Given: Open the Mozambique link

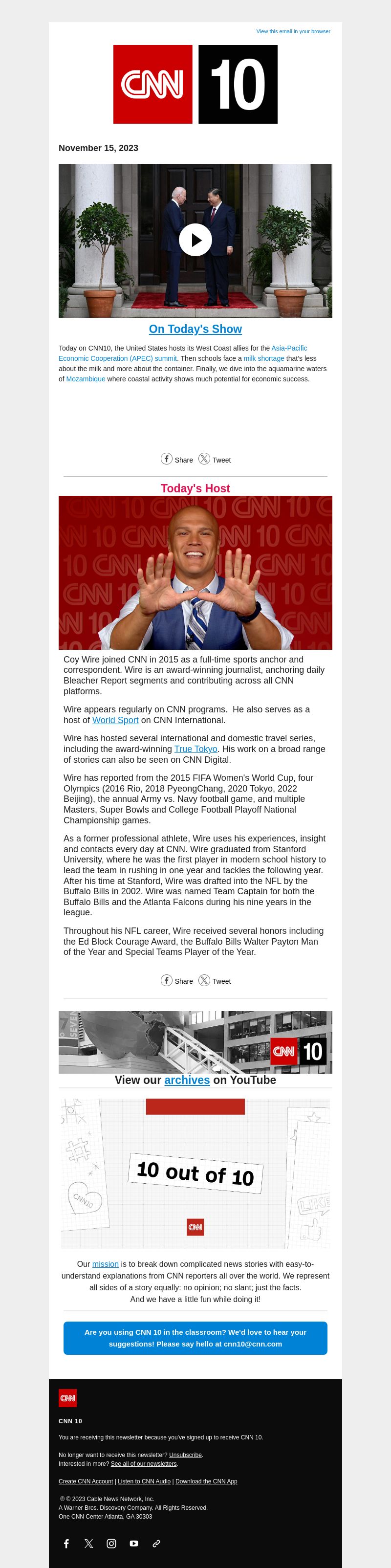Looking at the screenshot, I should click(x=86, y=379).
